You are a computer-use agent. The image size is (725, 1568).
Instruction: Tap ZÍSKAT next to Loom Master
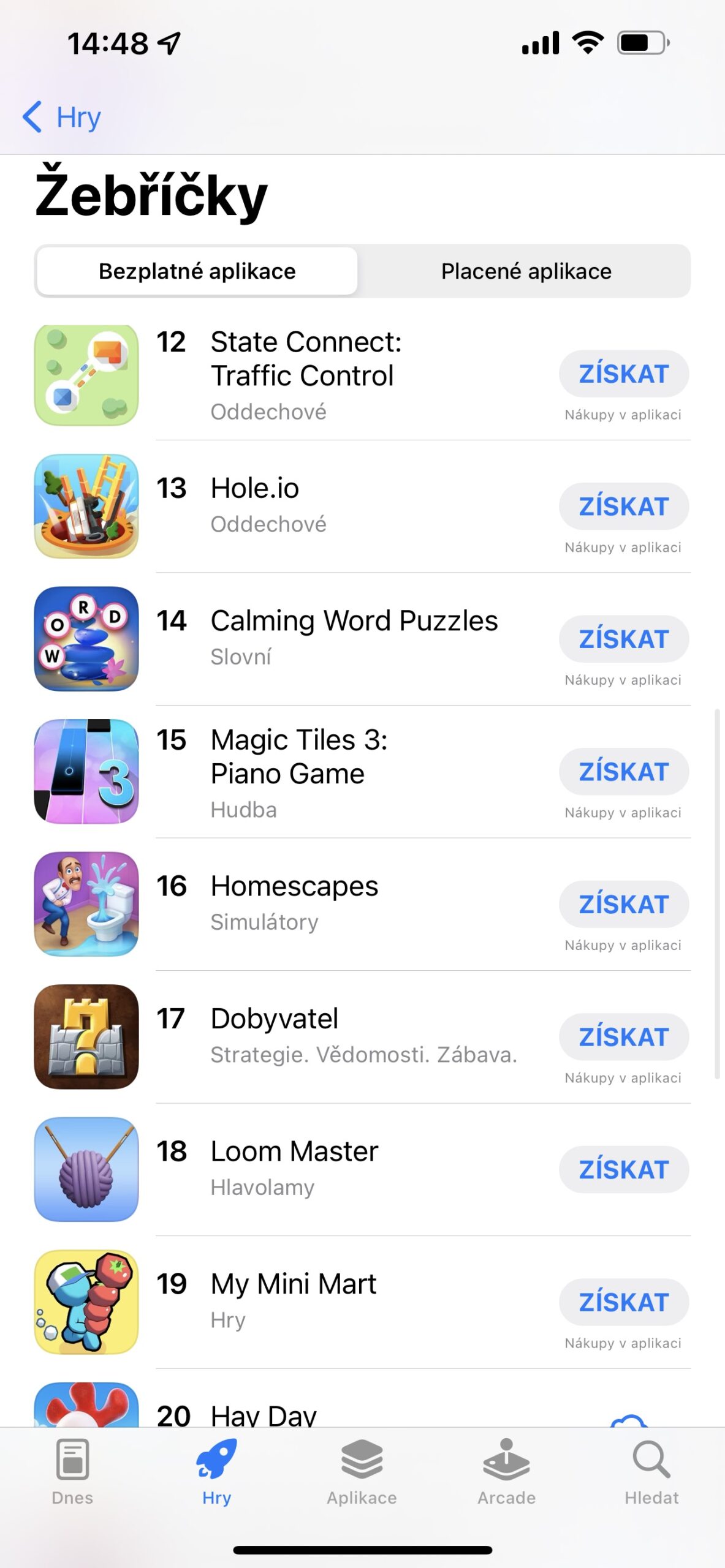(623, 1169)
